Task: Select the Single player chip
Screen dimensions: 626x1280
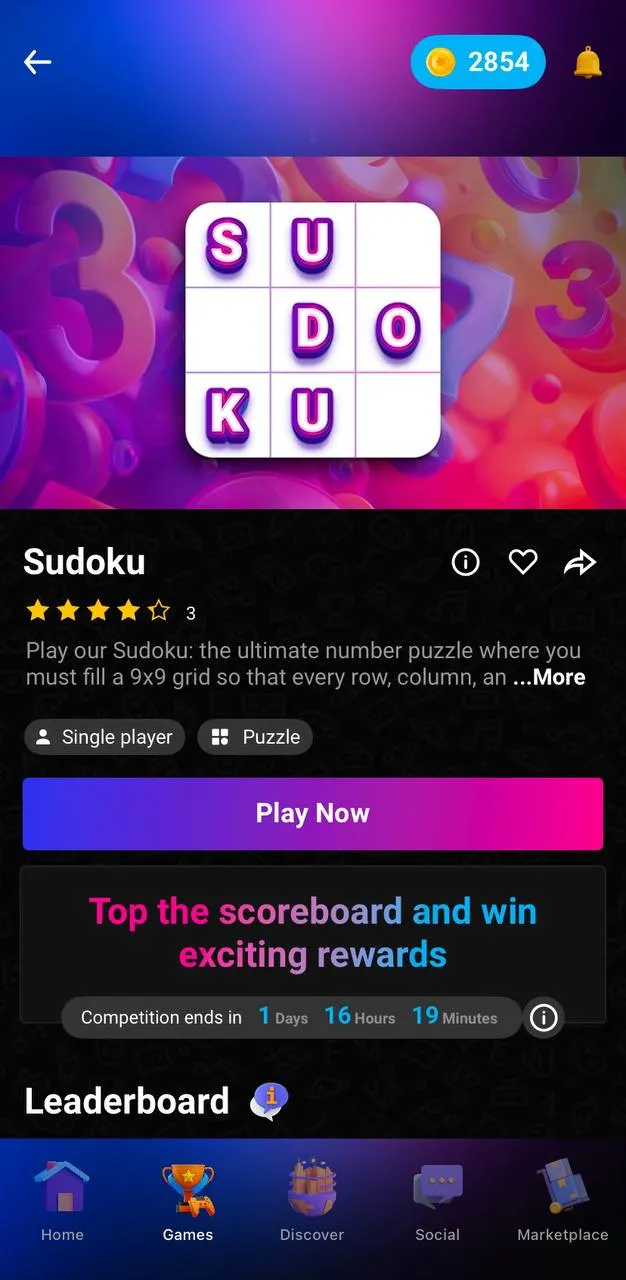Action: [x=105, y=737]
